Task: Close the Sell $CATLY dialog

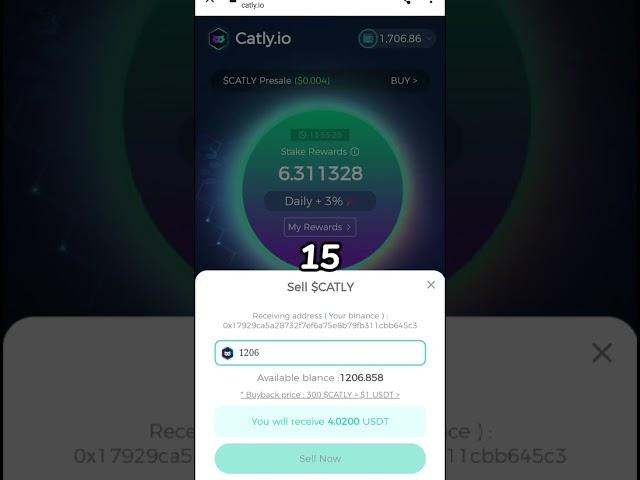Action: 431,285
